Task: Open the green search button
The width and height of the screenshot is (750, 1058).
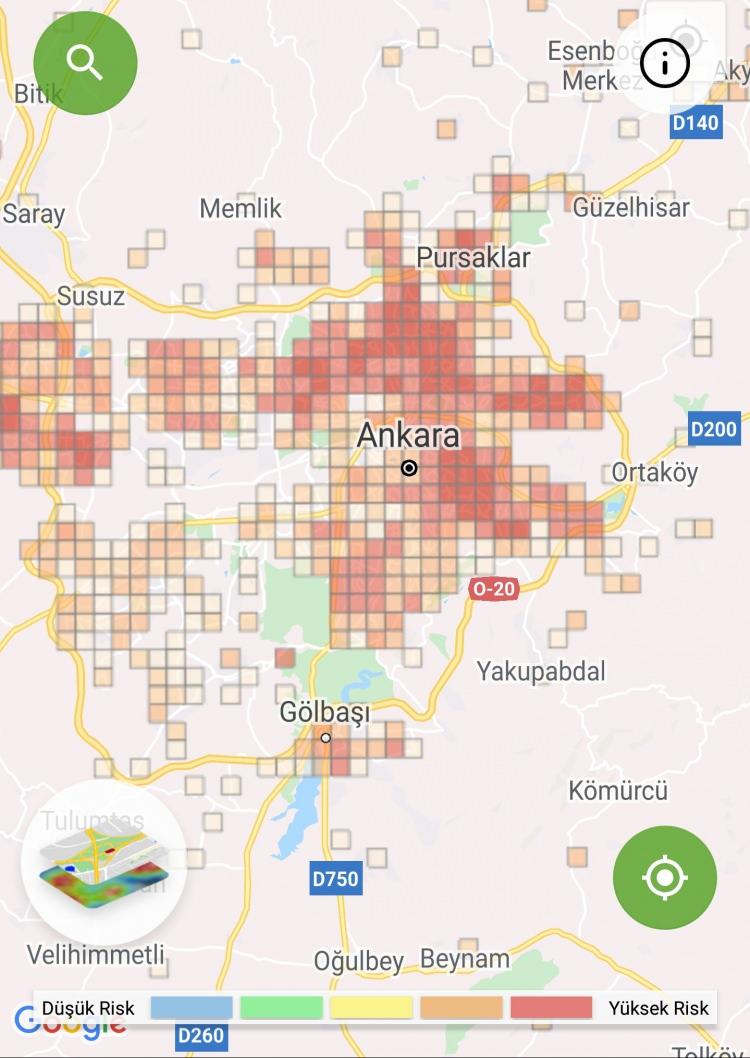Action: click(85, 62)
